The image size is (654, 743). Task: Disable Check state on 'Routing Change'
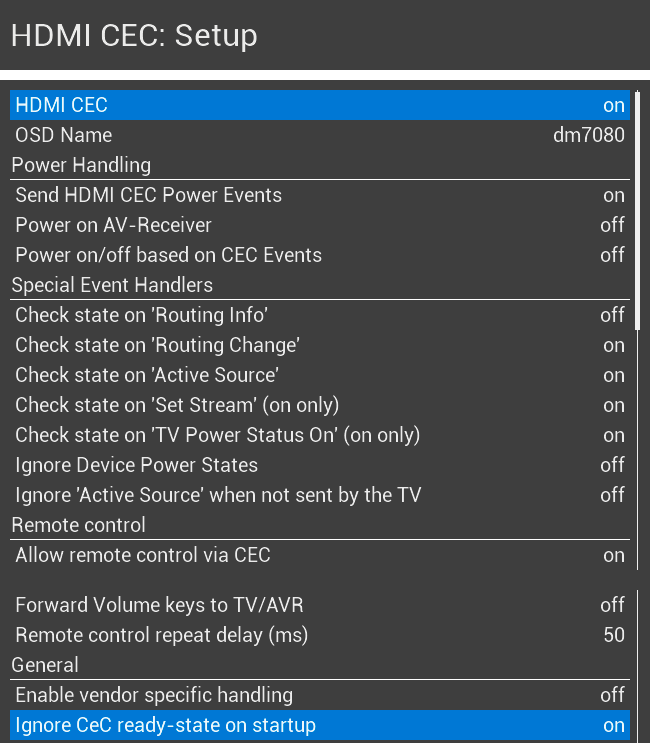tap(320, 345)
